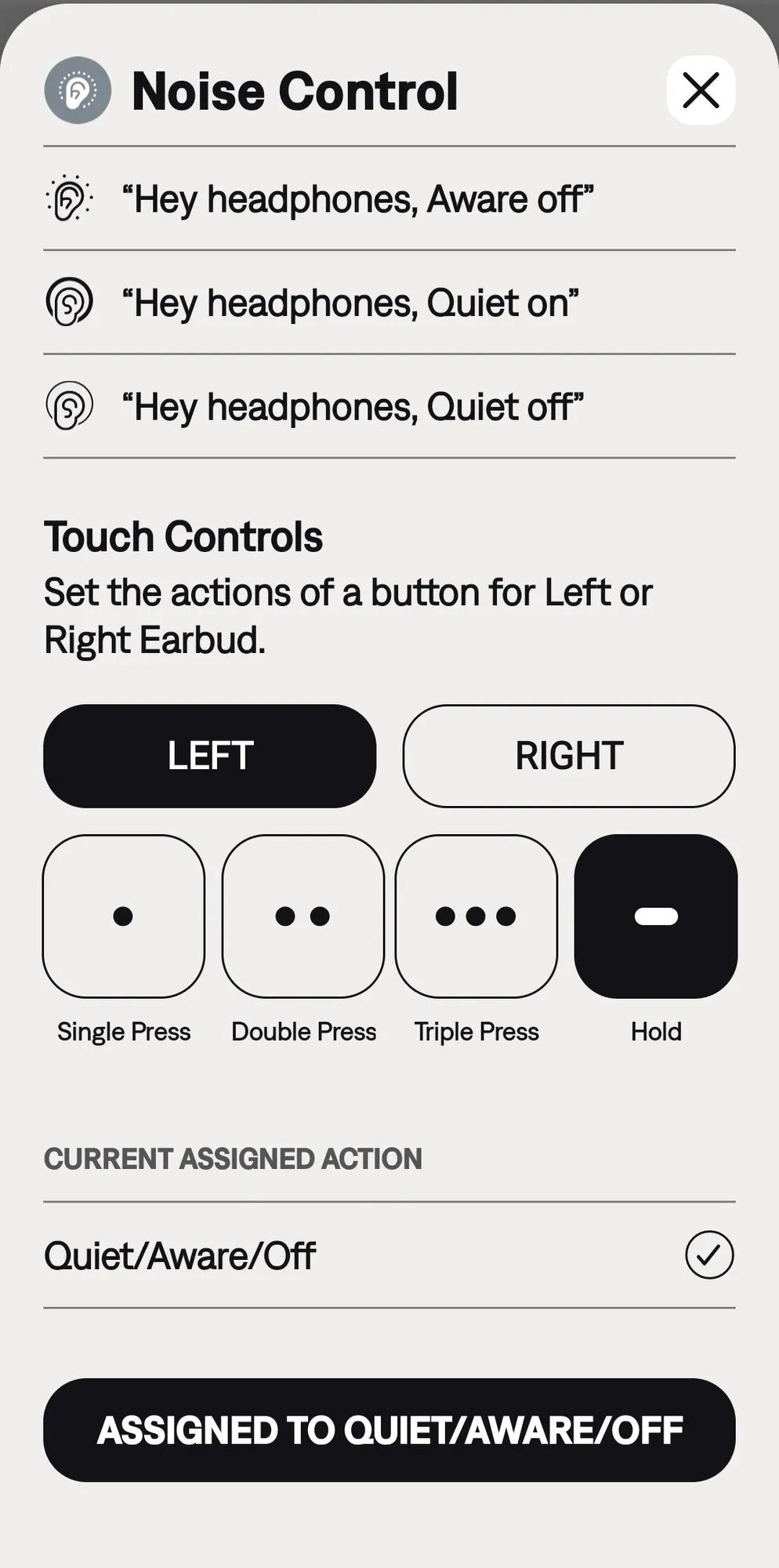Toggle the Quiet/Aware/Off action checkmark
This screenshot has height=1568, width=779.
(x=709, y=1255)
